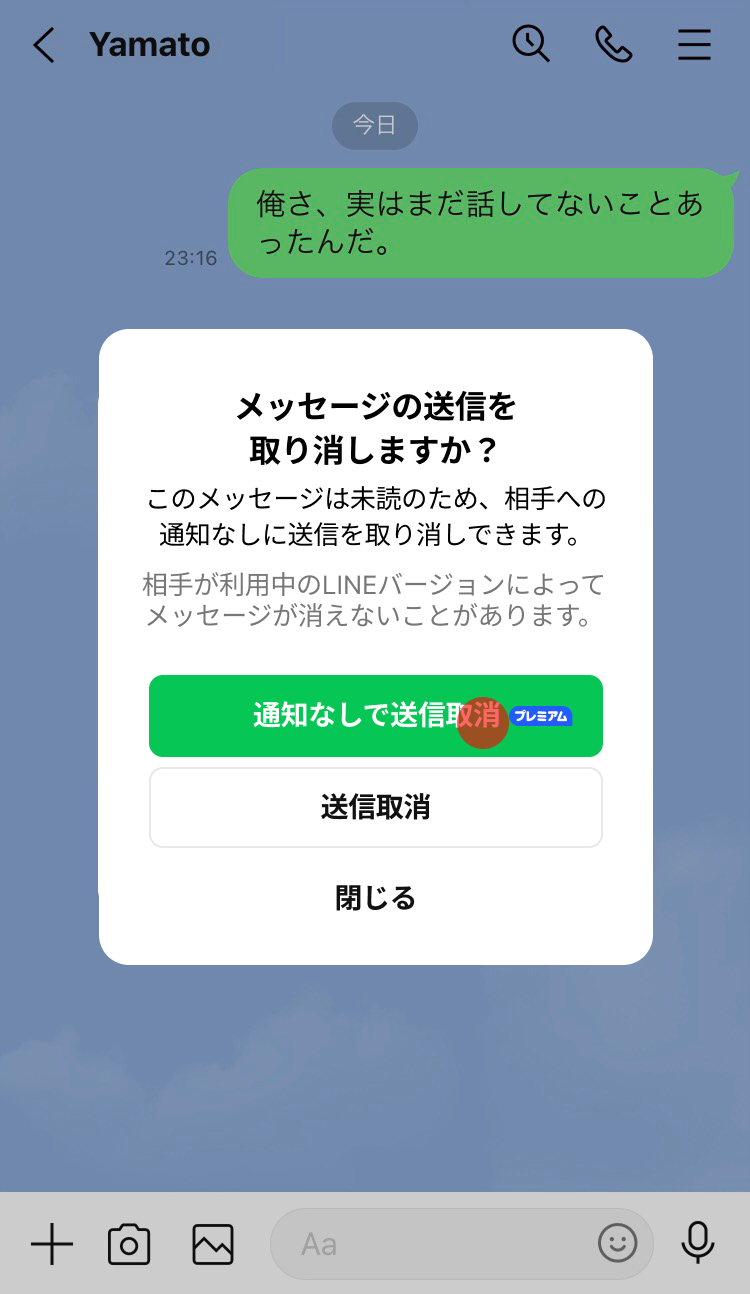Image resolution: width=750 pixels, height=1294 pixels.
Task: Tap the 今日 date chip
Action: [375, 125]
